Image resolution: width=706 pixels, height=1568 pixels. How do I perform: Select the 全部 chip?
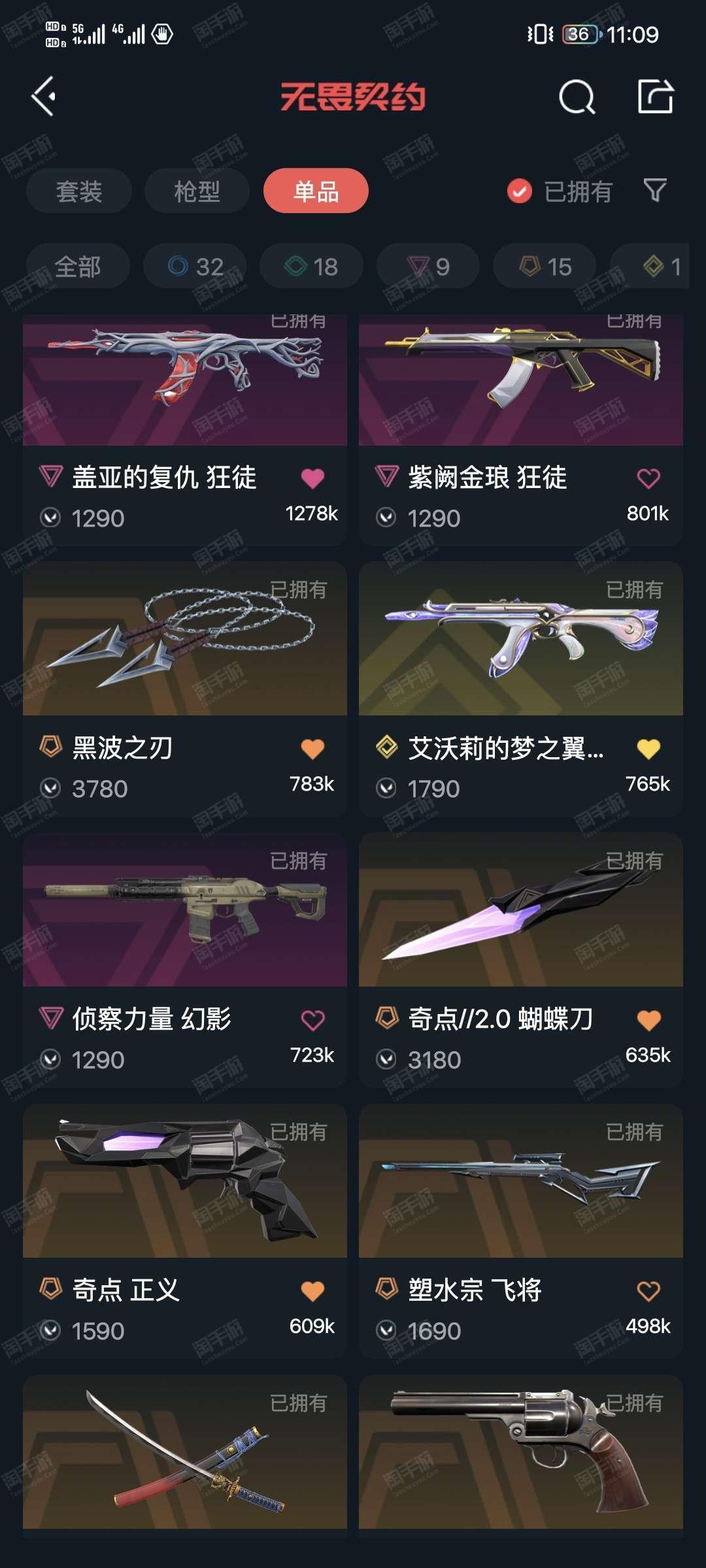pyautogui.click(x=78, y=267)
